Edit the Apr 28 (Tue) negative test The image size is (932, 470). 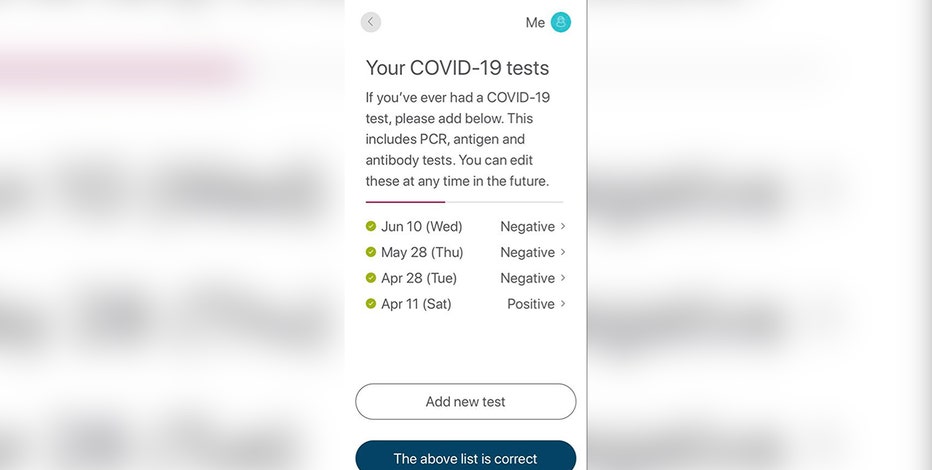click(x=466, y=278)
